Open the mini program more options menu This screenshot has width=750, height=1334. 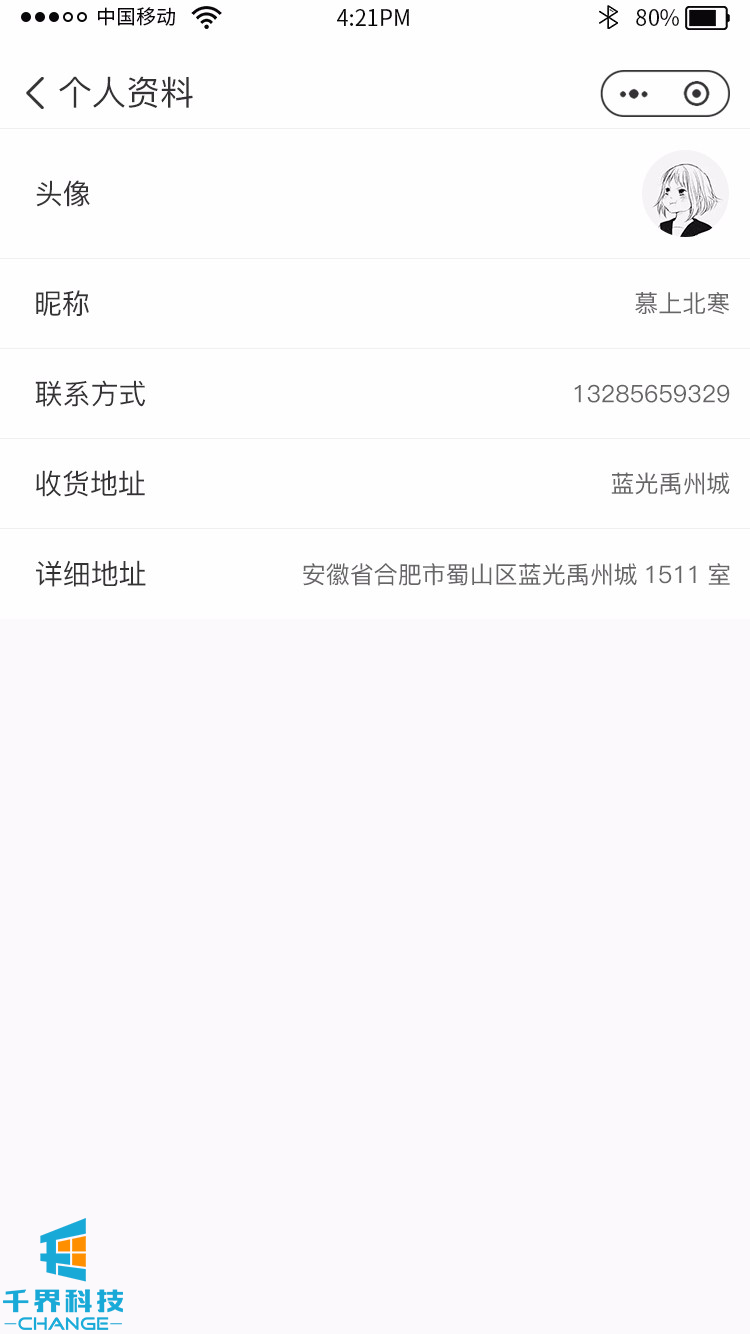coord(634,94)
